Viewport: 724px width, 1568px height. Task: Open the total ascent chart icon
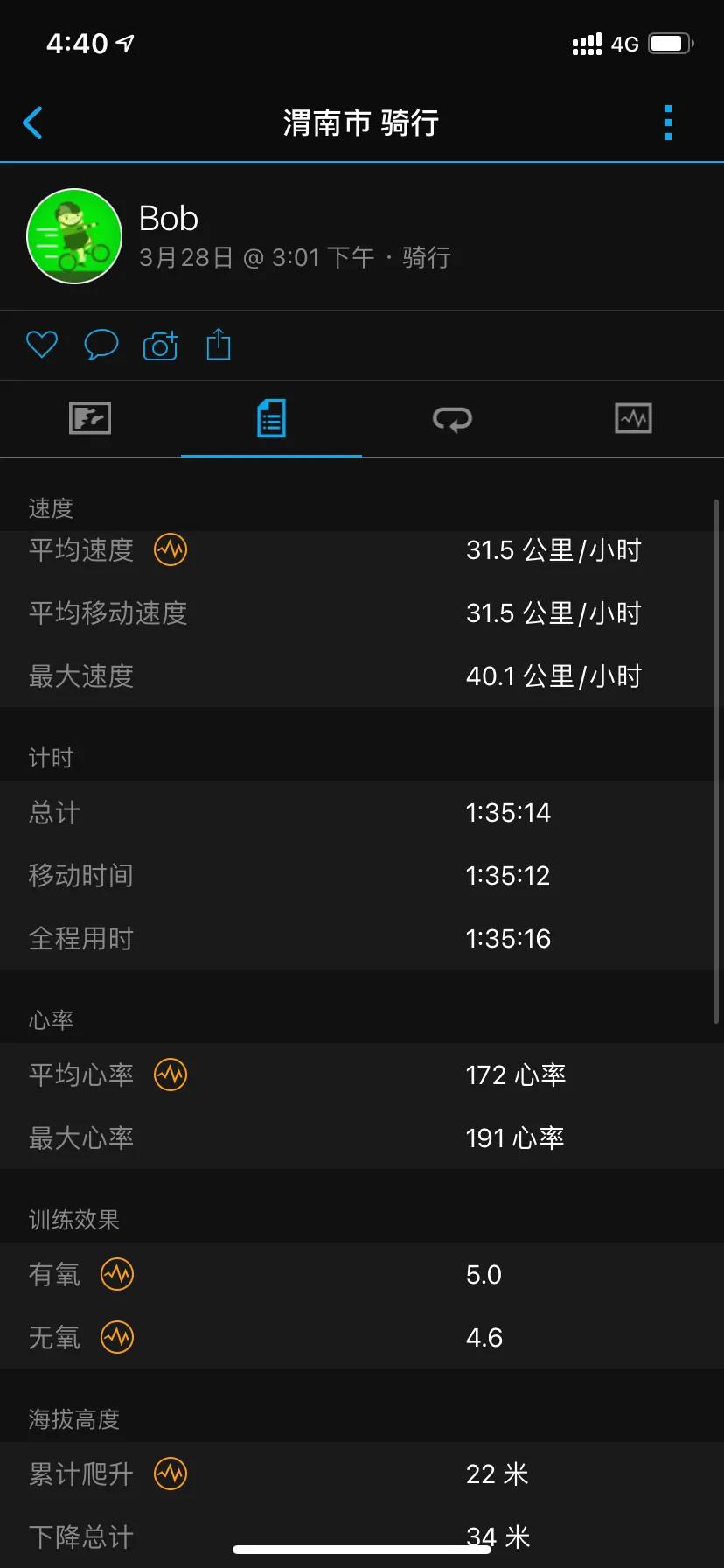click(x=171, y=1473)
